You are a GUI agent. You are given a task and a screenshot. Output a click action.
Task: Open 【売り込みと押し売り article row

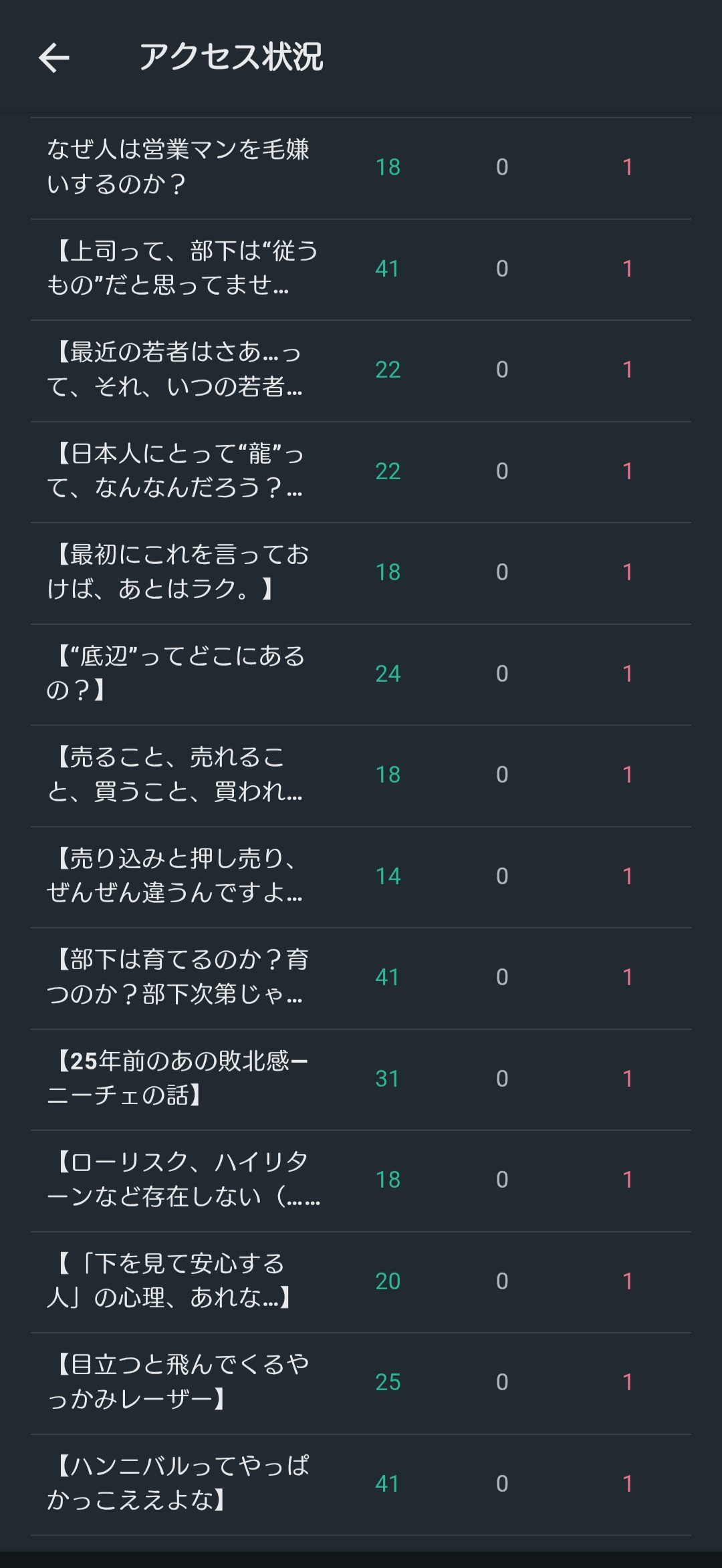tap(175, 876)
